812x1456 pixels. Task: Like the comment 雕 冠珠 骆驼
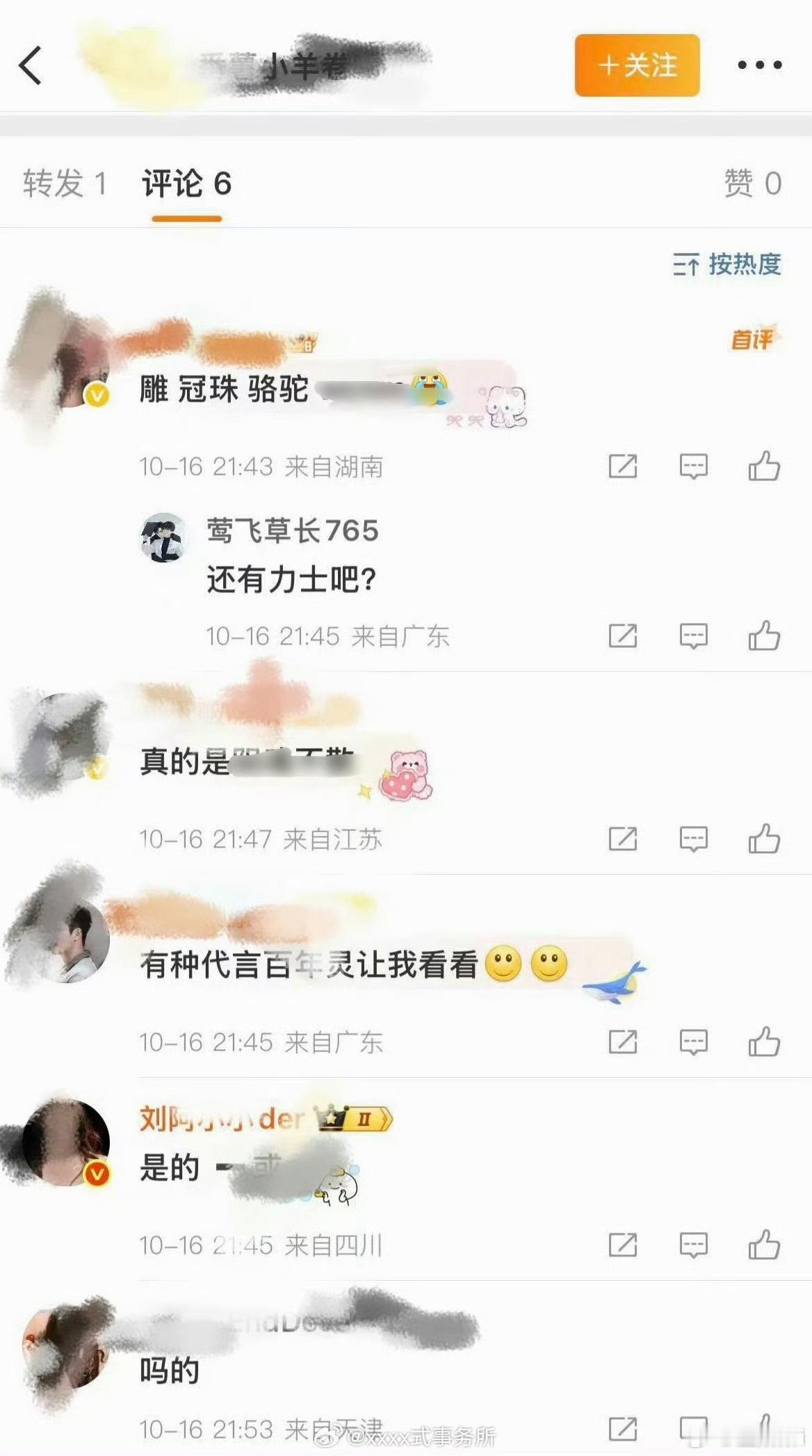(763, 467)
